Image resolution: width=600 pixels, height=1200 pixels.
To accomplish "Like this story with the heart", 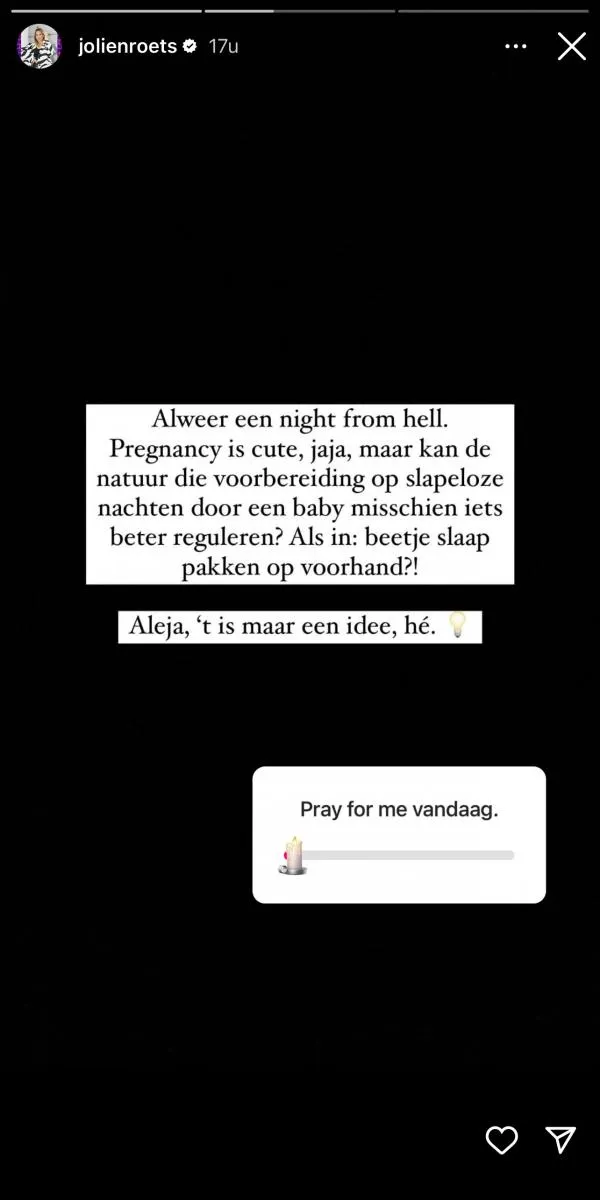I will [501, 1140].
